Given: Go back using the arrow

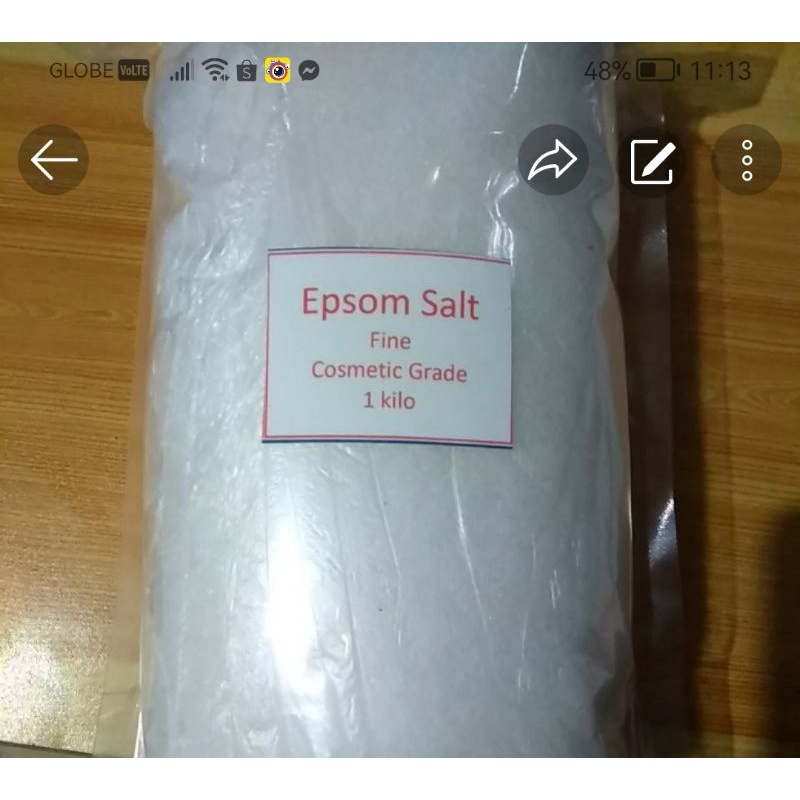Looking at the screenshot, I should click(54, 160).
